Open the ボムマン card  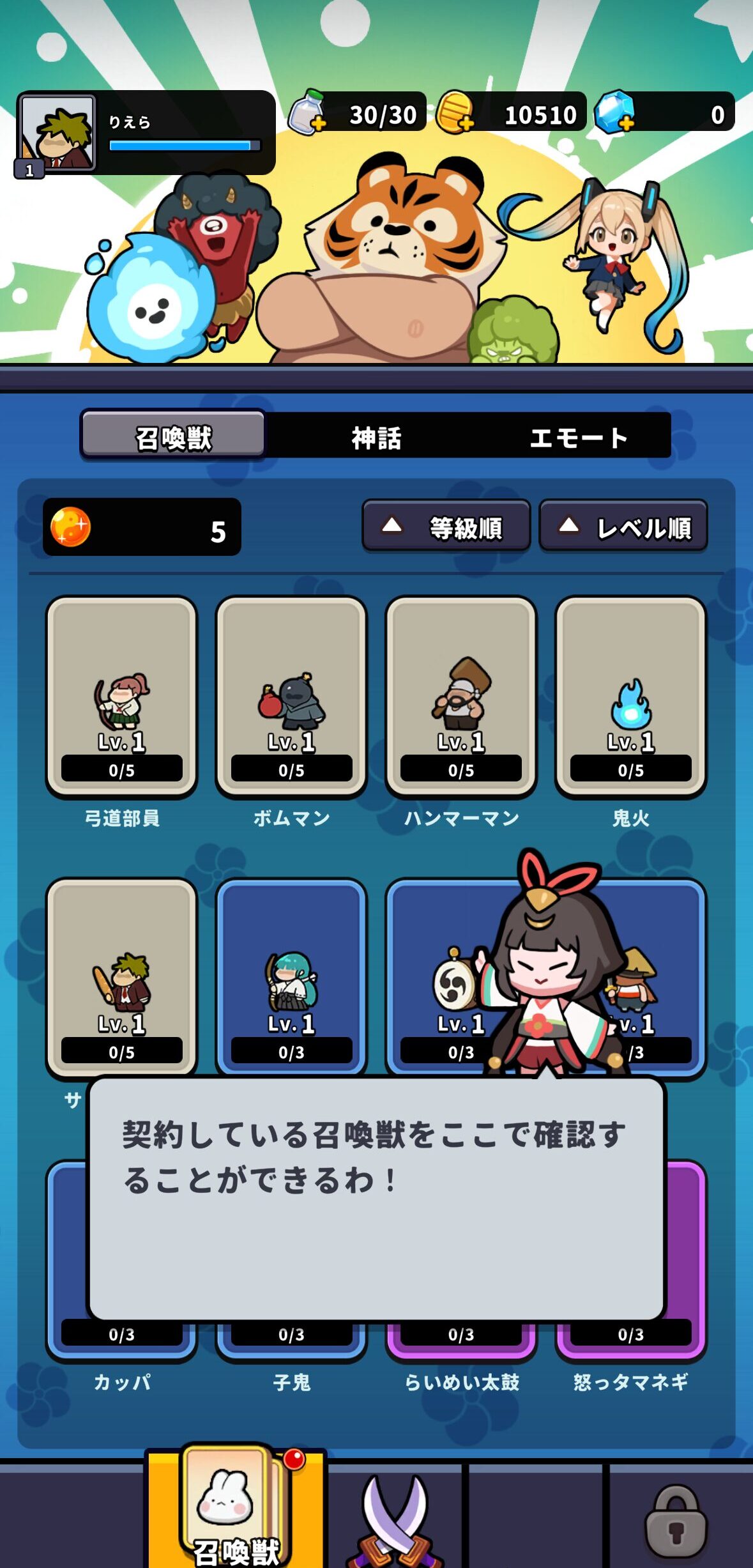point(291,696)
